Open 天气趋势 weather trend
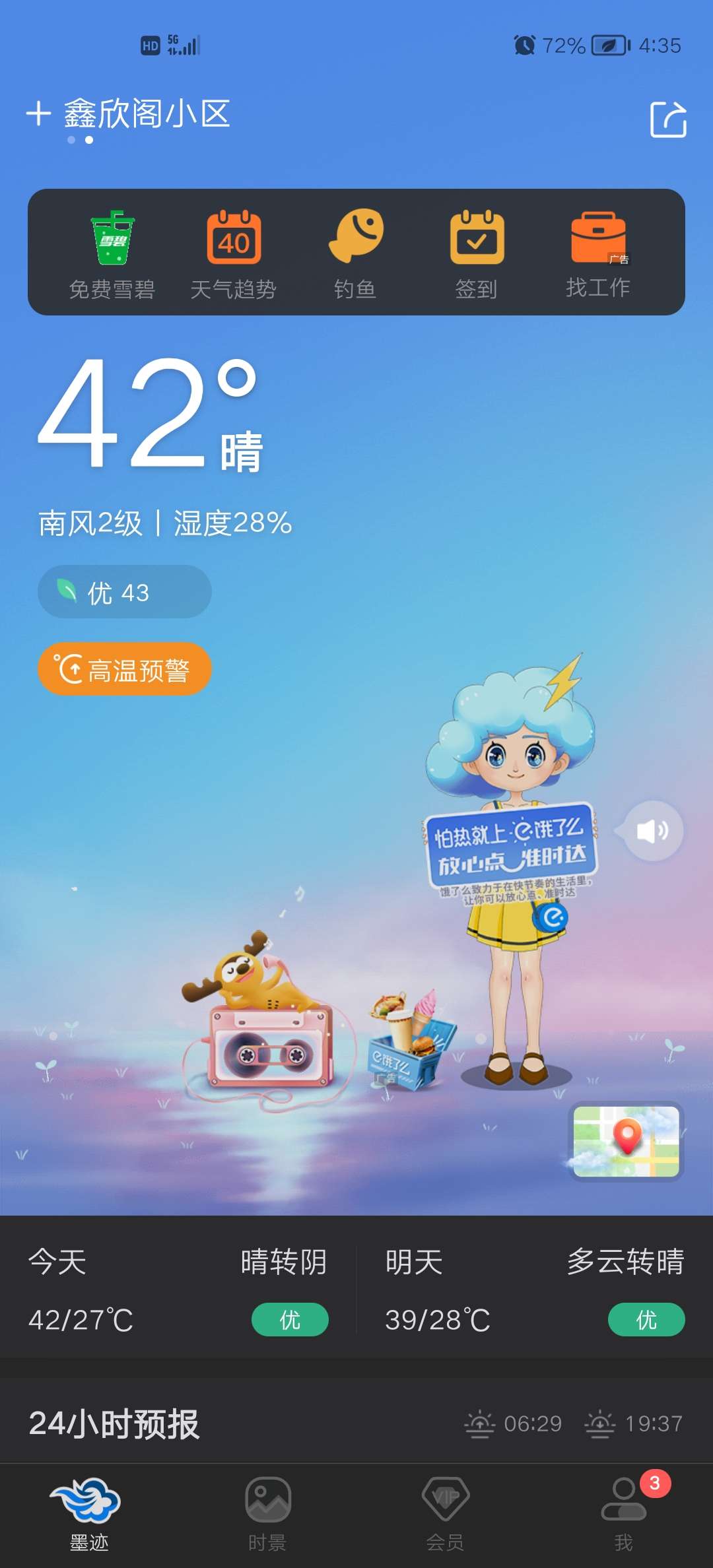The image size is (713, 1568). coord(234,253)
